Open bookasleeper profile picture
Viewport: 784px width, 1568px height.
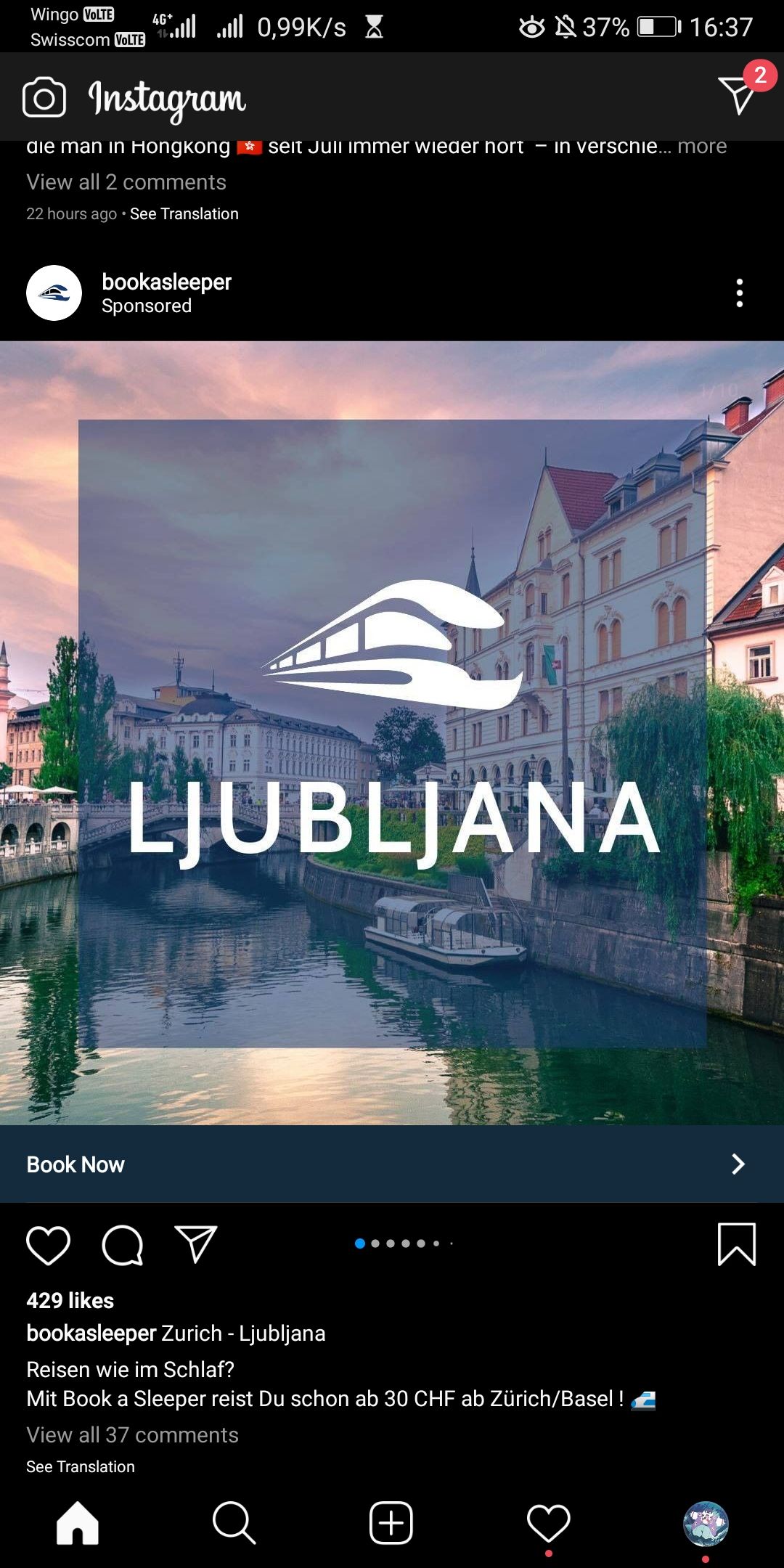pos(54,293)
